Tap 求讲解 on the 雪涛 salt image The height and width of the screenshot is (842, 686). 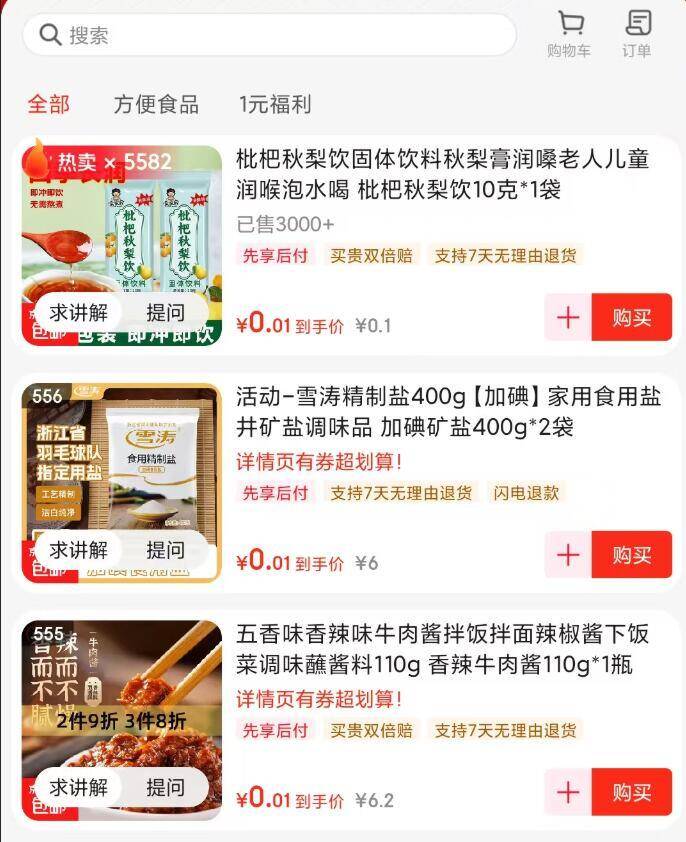coord(79,550)
